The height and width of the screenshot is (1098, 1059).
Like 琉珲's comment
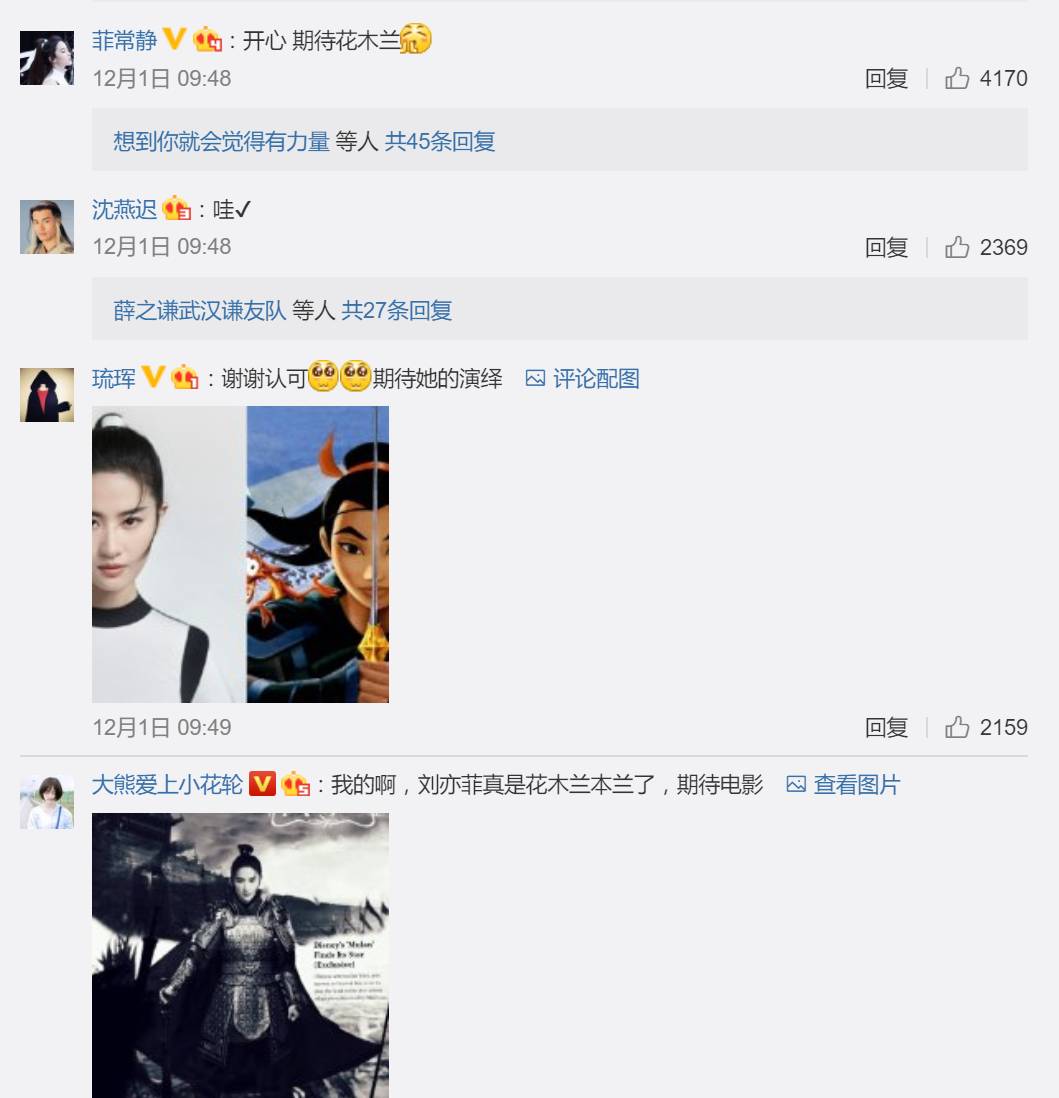pyautogui.click(x=986, y=727)
